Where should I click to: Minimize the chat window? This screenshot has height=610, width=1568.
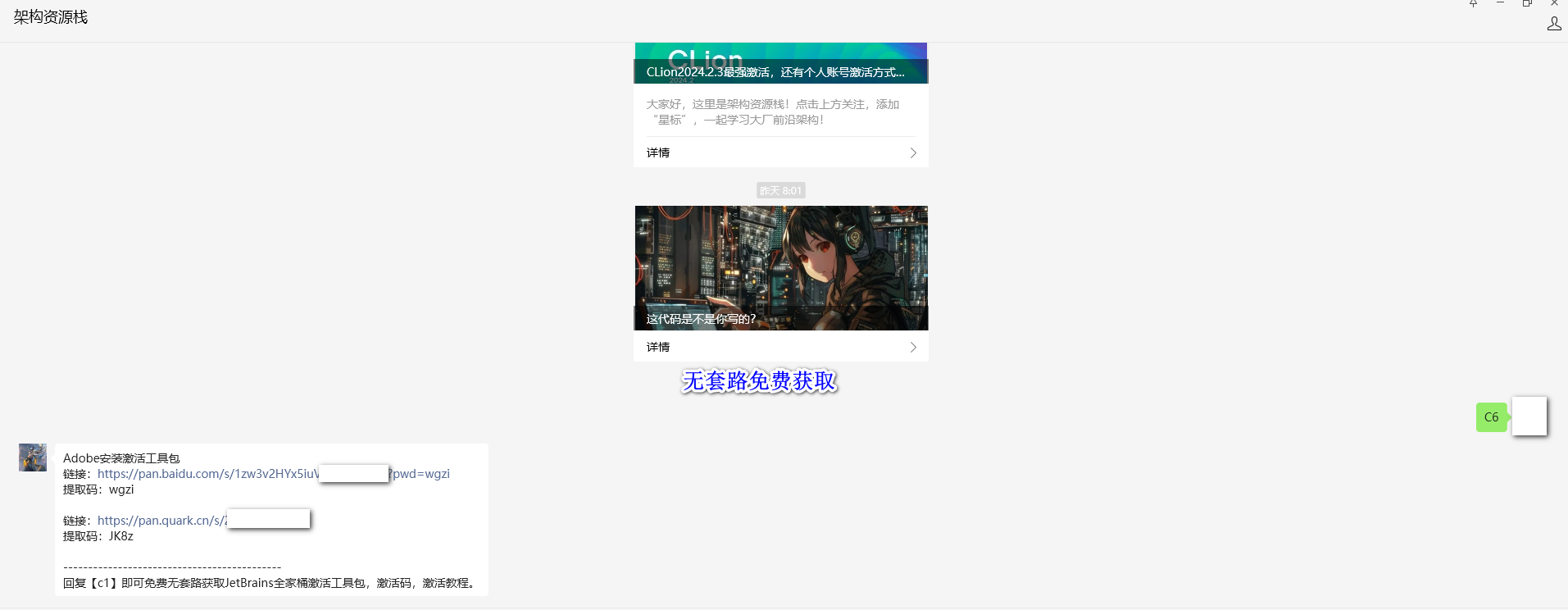pyautogui.click(x=1500, y=3)
